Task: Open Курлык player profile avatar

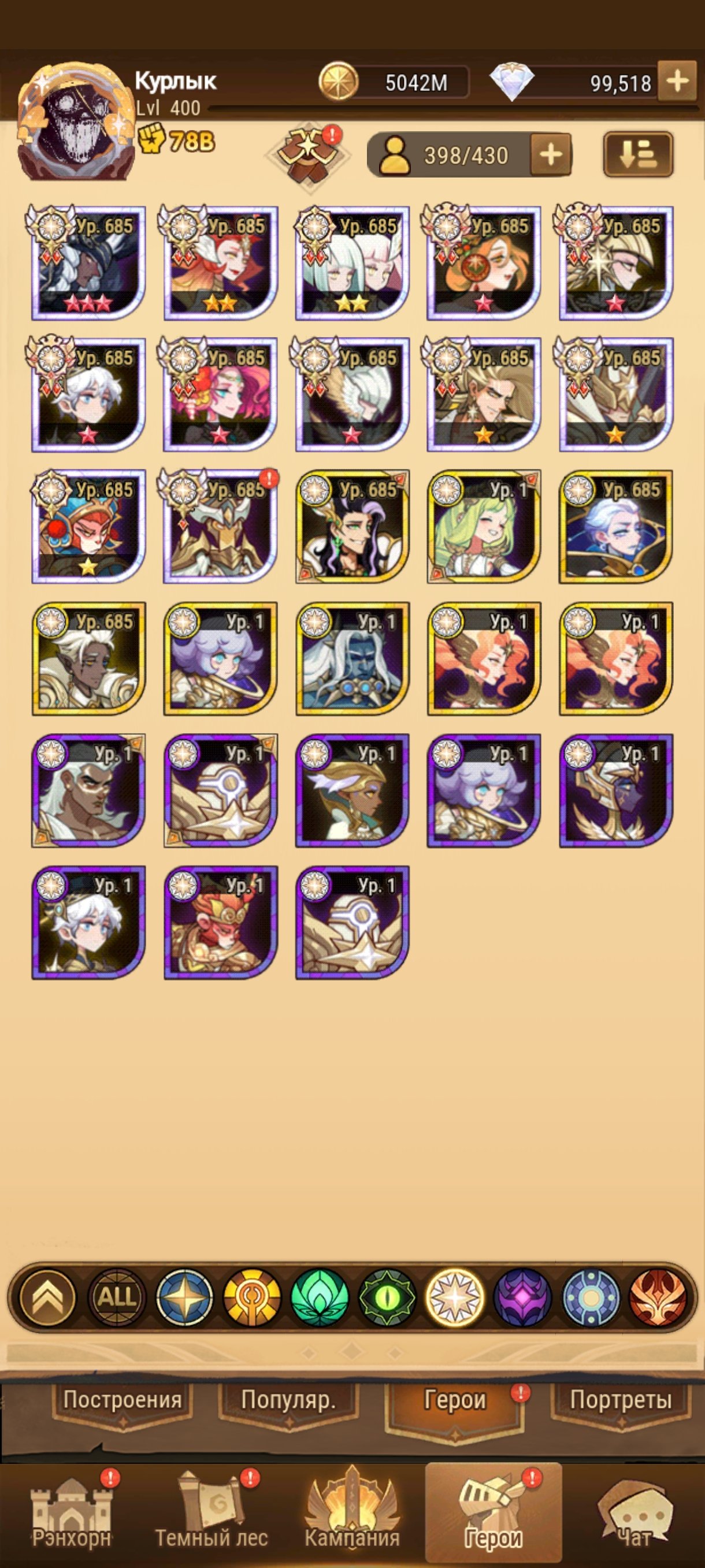Action: click(76, 122)
